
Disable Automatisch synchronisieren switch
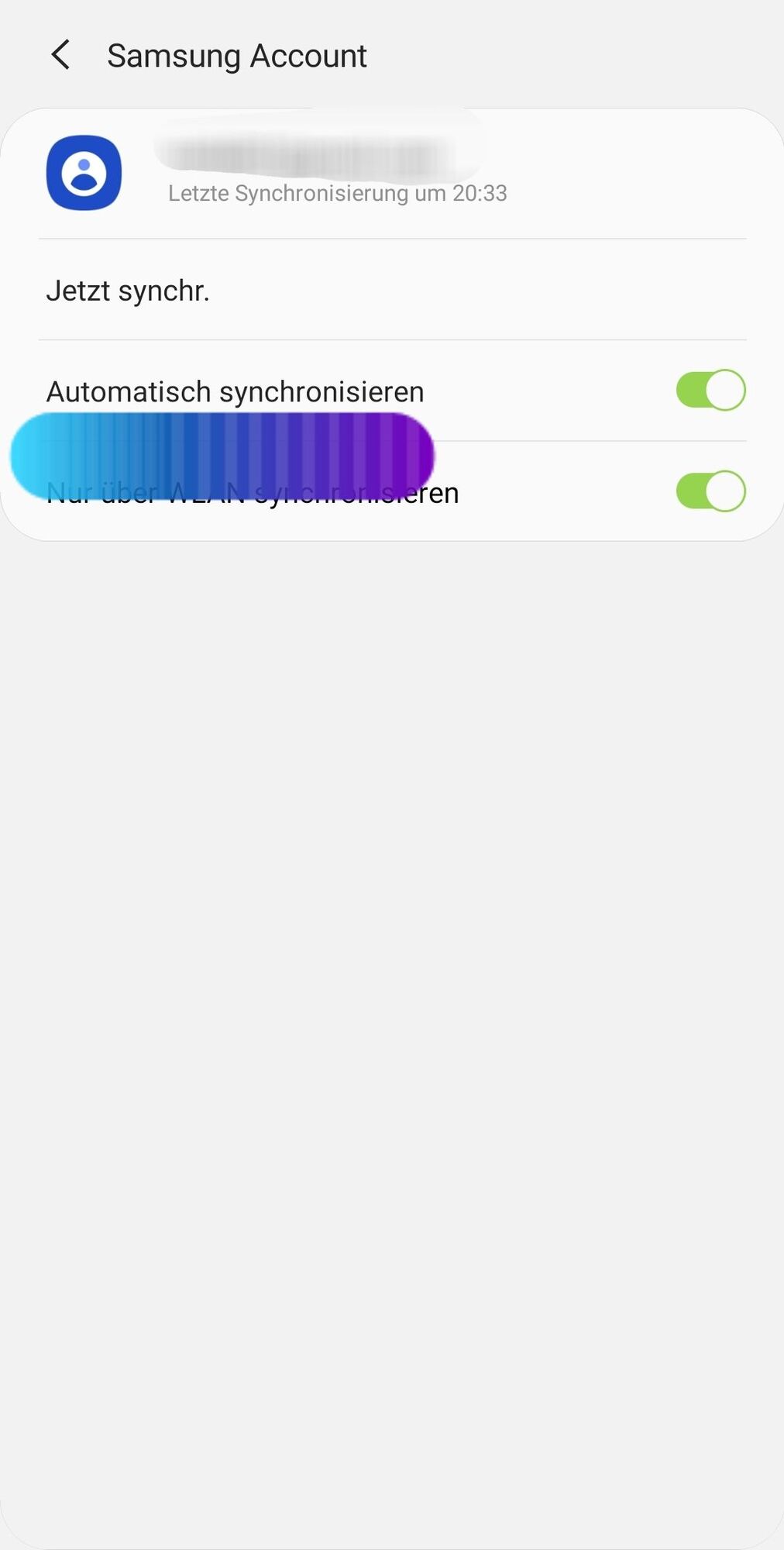point(710,390)
